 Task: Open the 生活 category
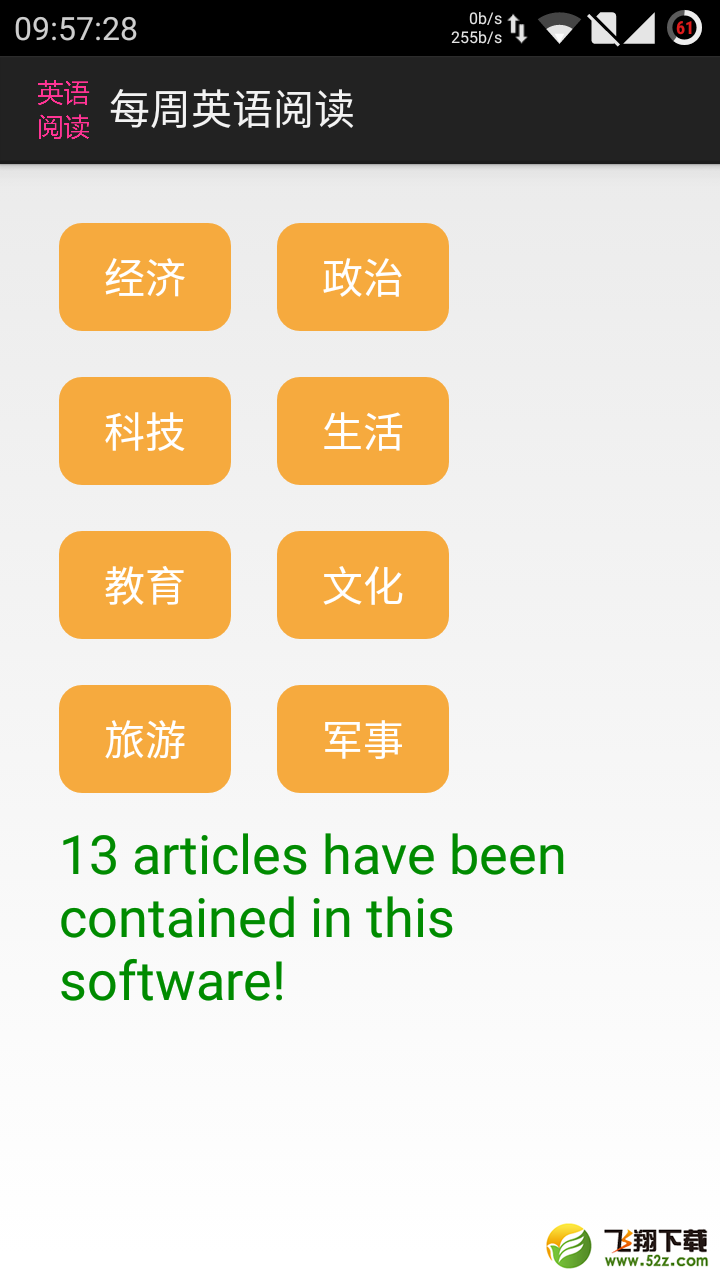click(x=363, y=431)
